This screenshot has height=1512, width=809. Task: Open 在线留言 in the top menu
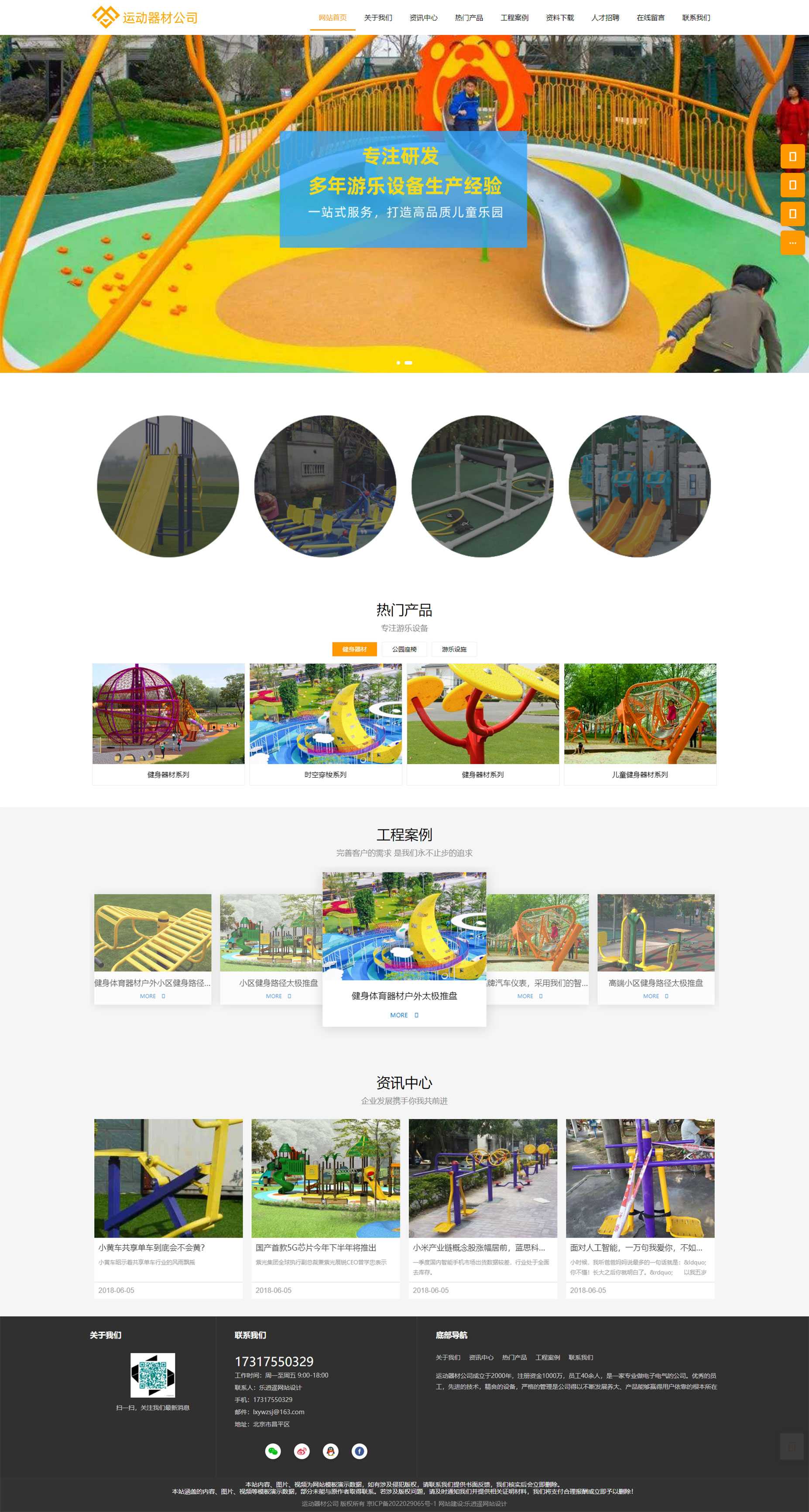coord(651,17)
